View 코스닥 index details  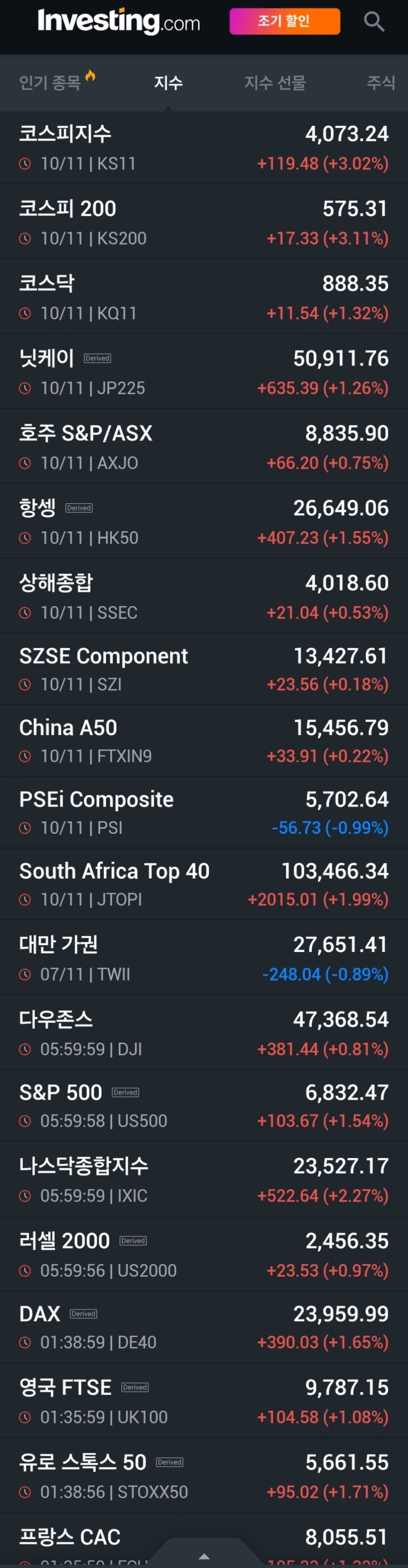pyautogui.click(x=204, y=297)
